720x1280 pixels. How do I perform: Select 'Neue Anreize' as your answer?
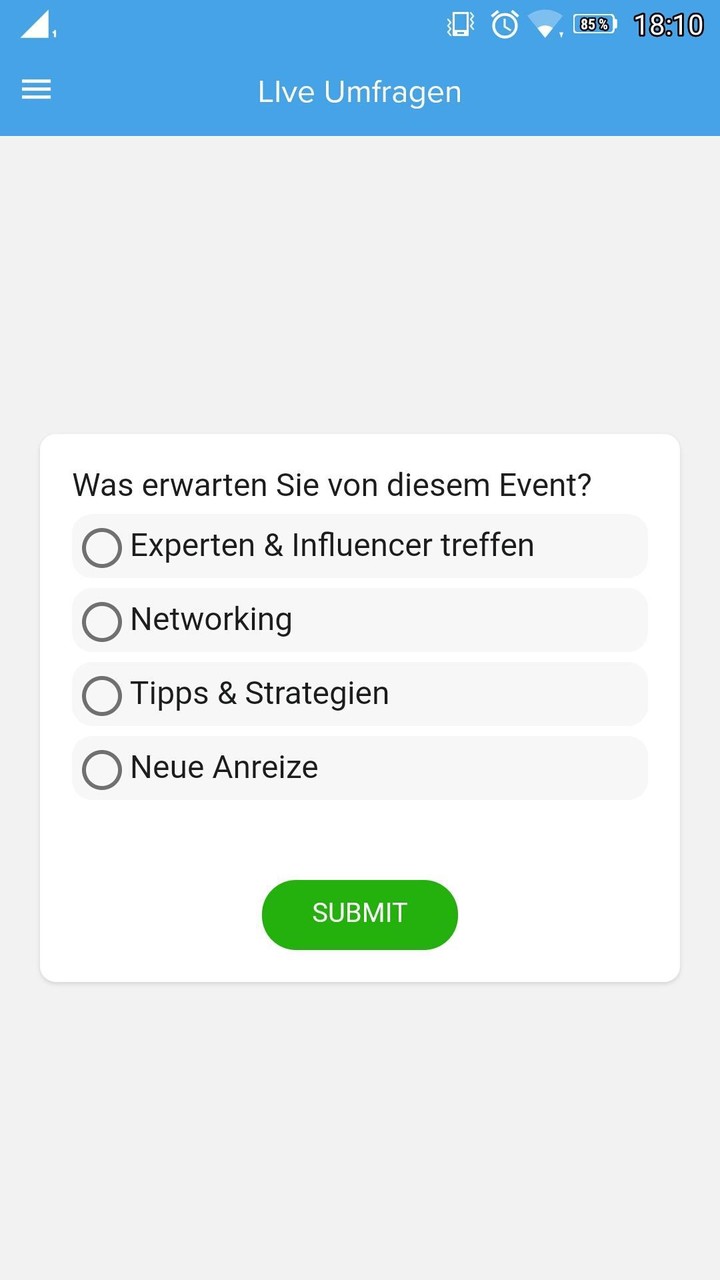pyautogui.click(x=102, y=769)
